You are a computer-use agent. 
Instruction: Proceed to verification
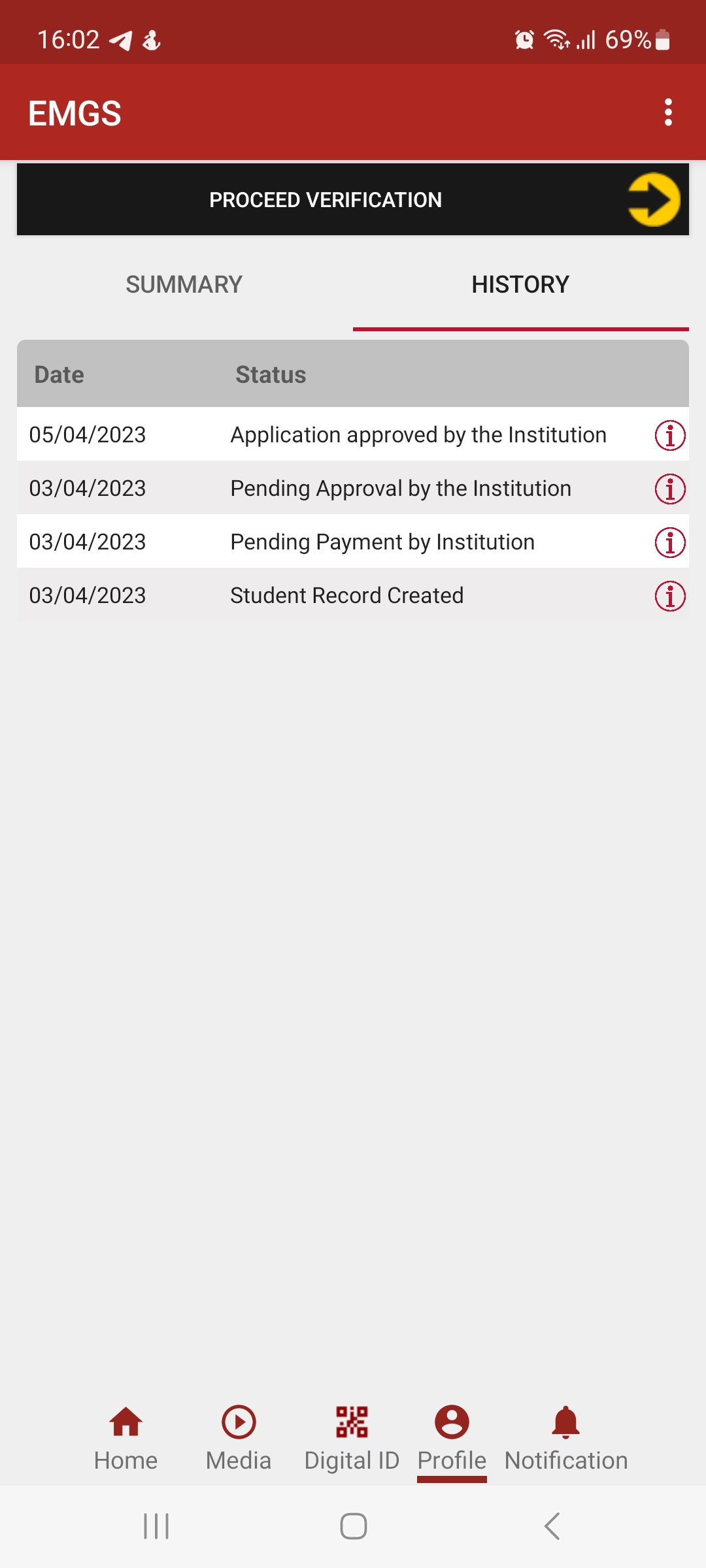click(x=353, y=199)
